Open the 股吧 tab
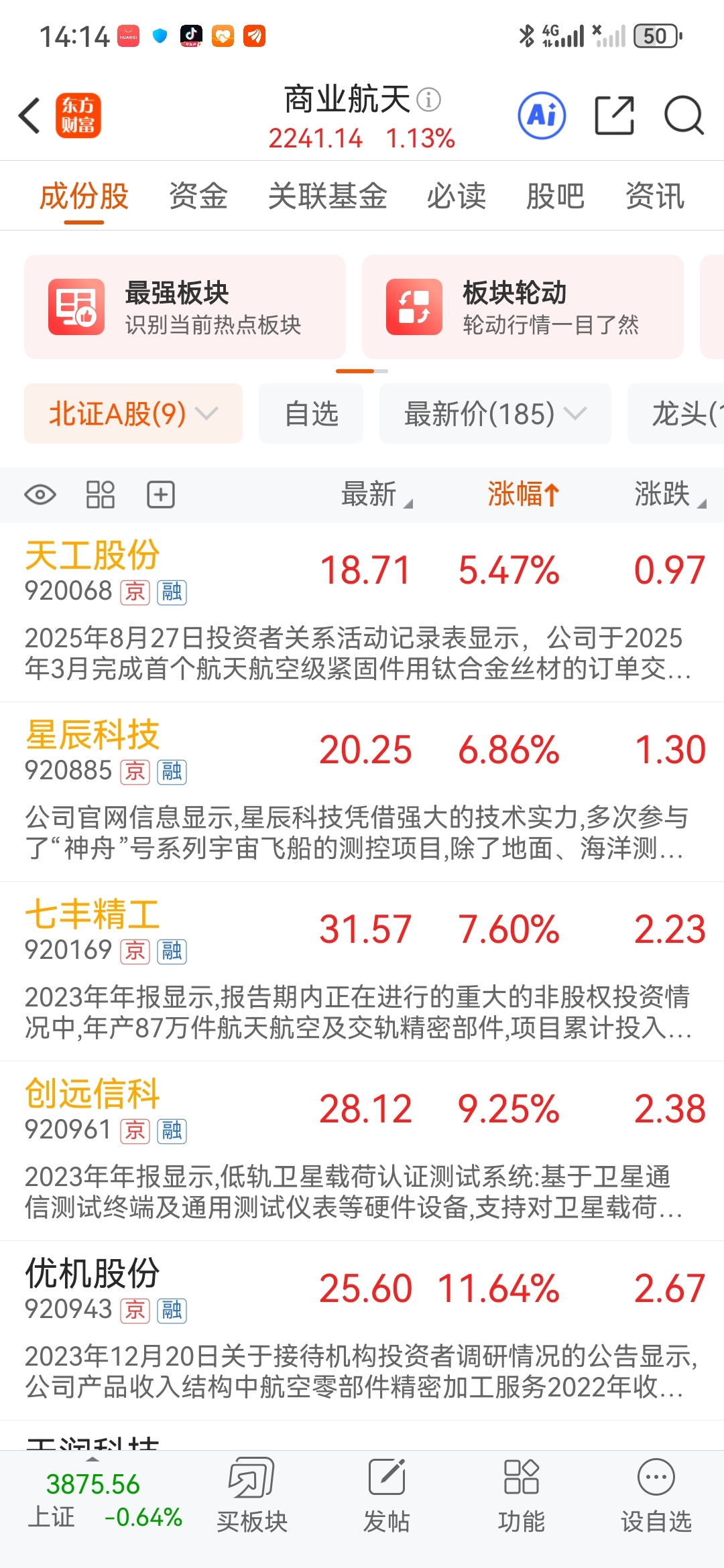The height and width of the screenshot is (1568, 724). point(555,196)
